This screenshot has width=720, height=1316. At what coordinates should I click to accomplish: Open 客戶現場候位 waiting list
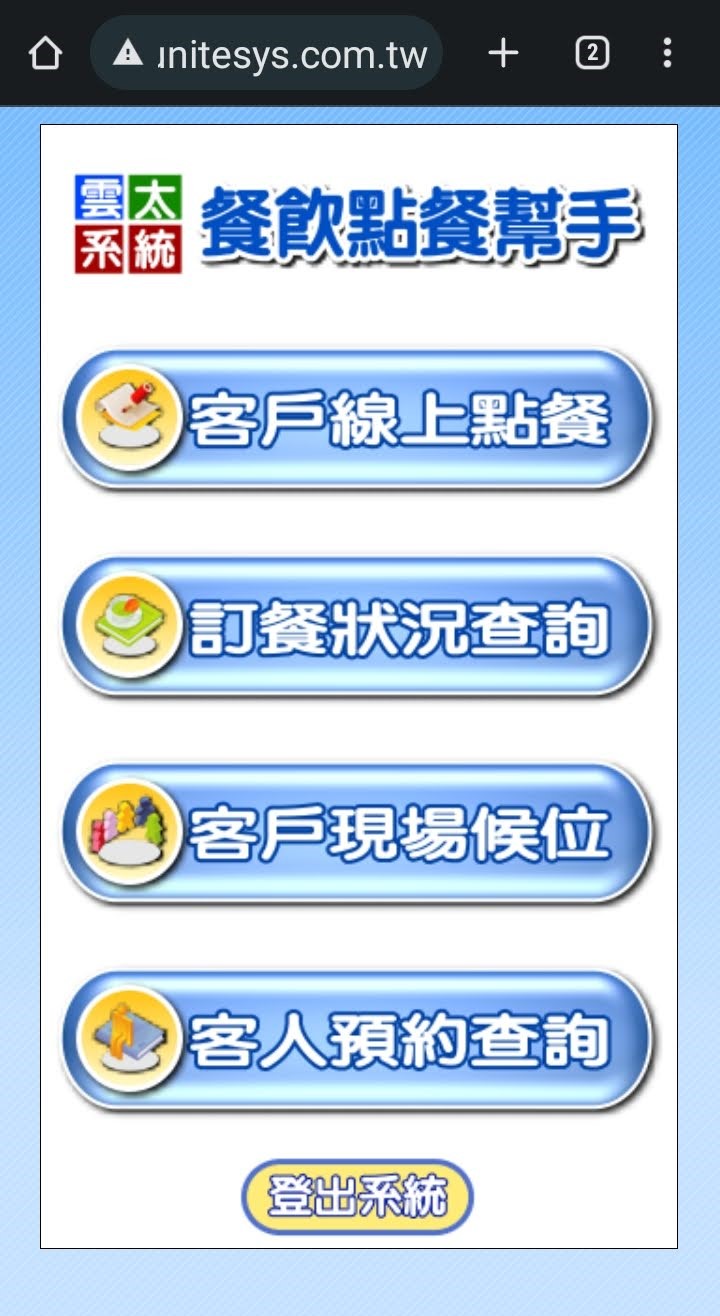pos(357,833)
